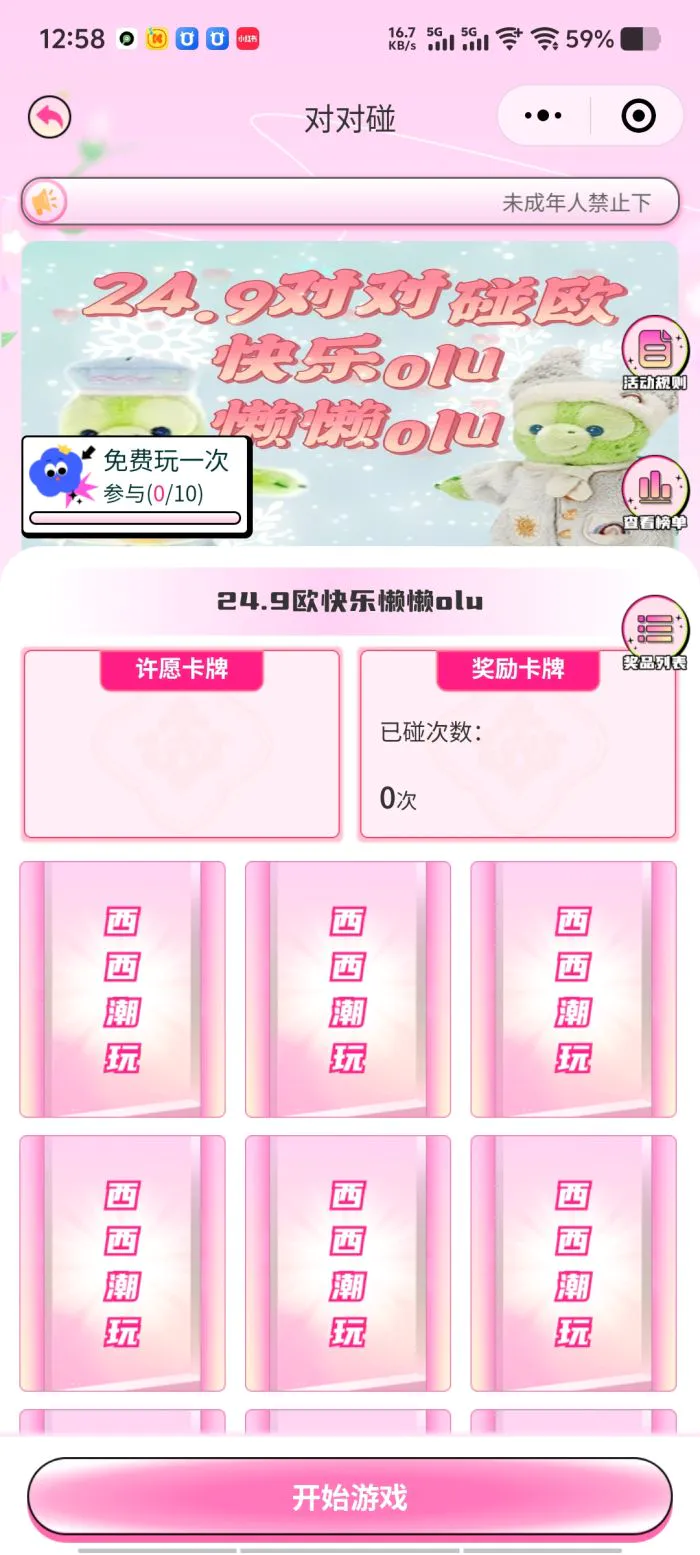Screen dimensions: 700x1555
Task: Go back with the pink arrow button
Action: [49, 118]
